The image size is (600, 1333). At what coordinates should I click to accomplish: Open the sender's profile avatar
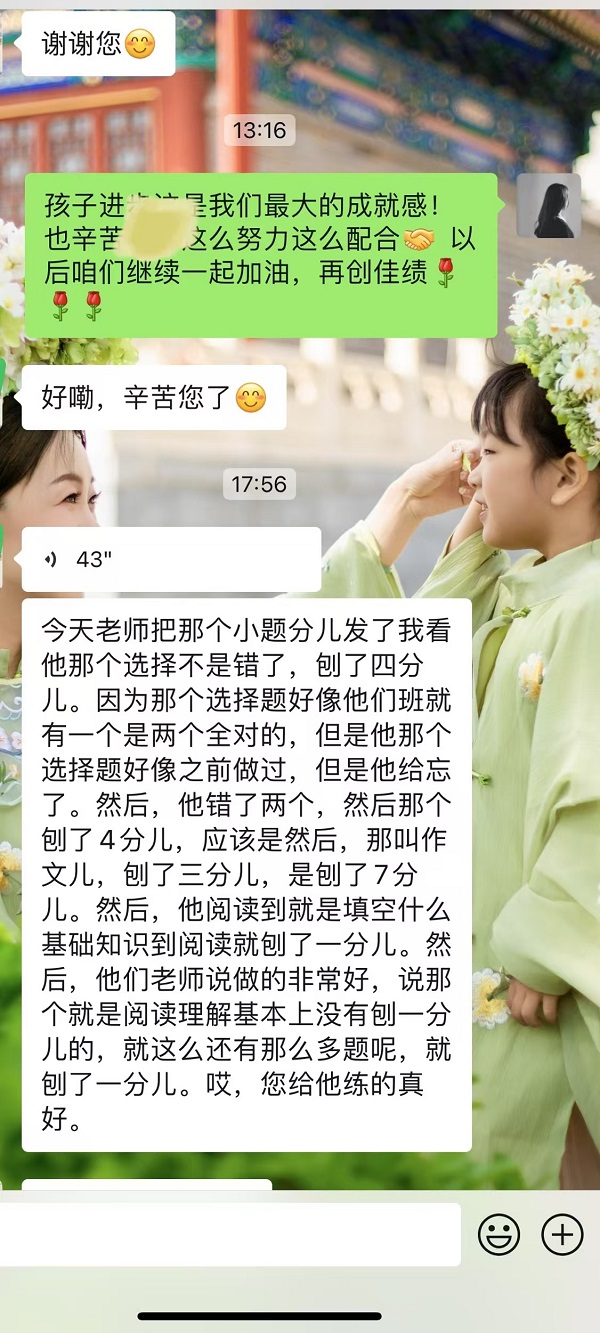[x=548, y=206]
